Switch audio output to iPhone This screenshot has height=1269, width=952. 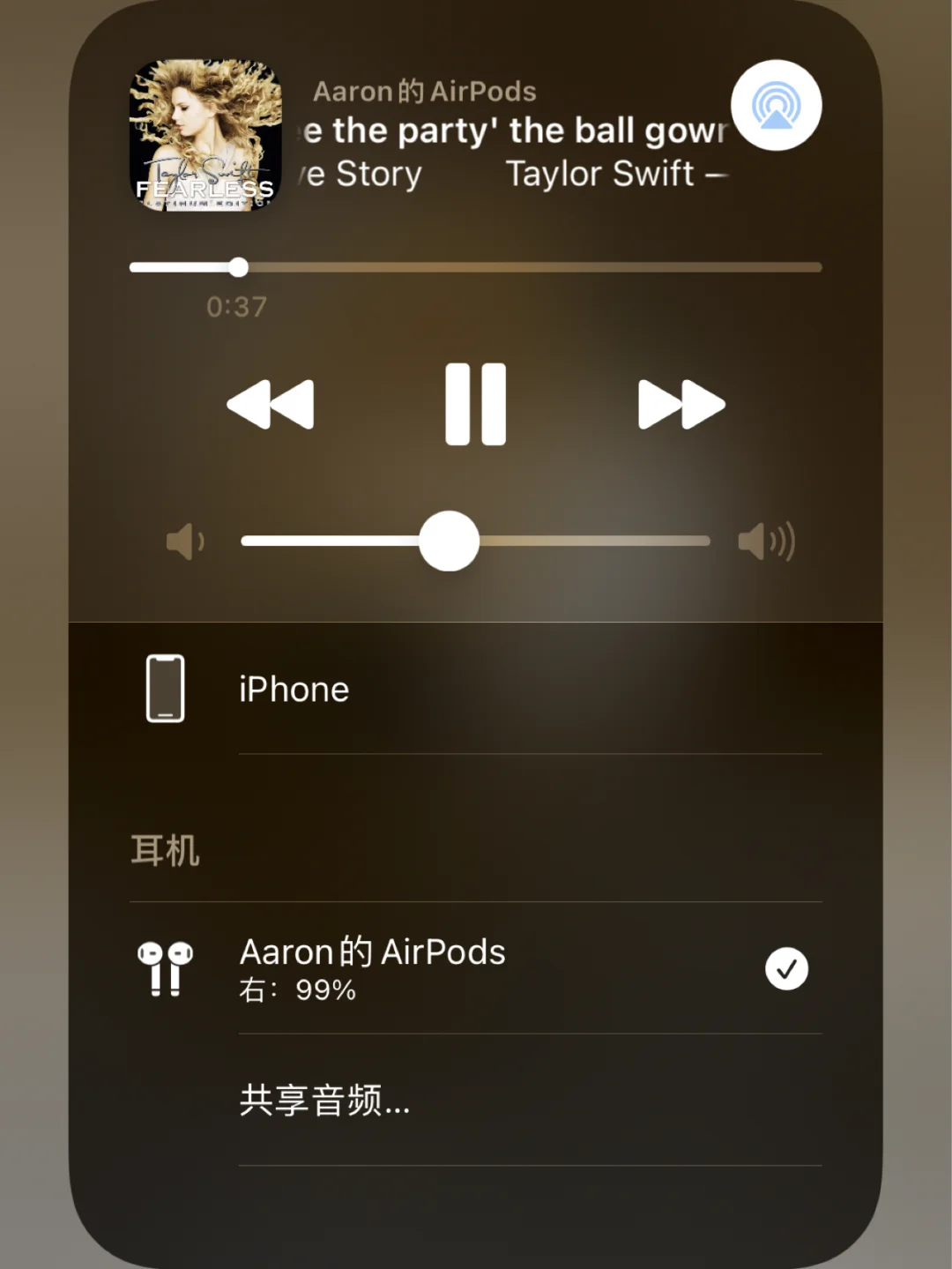pyautogui.click(x=294, y=690)
